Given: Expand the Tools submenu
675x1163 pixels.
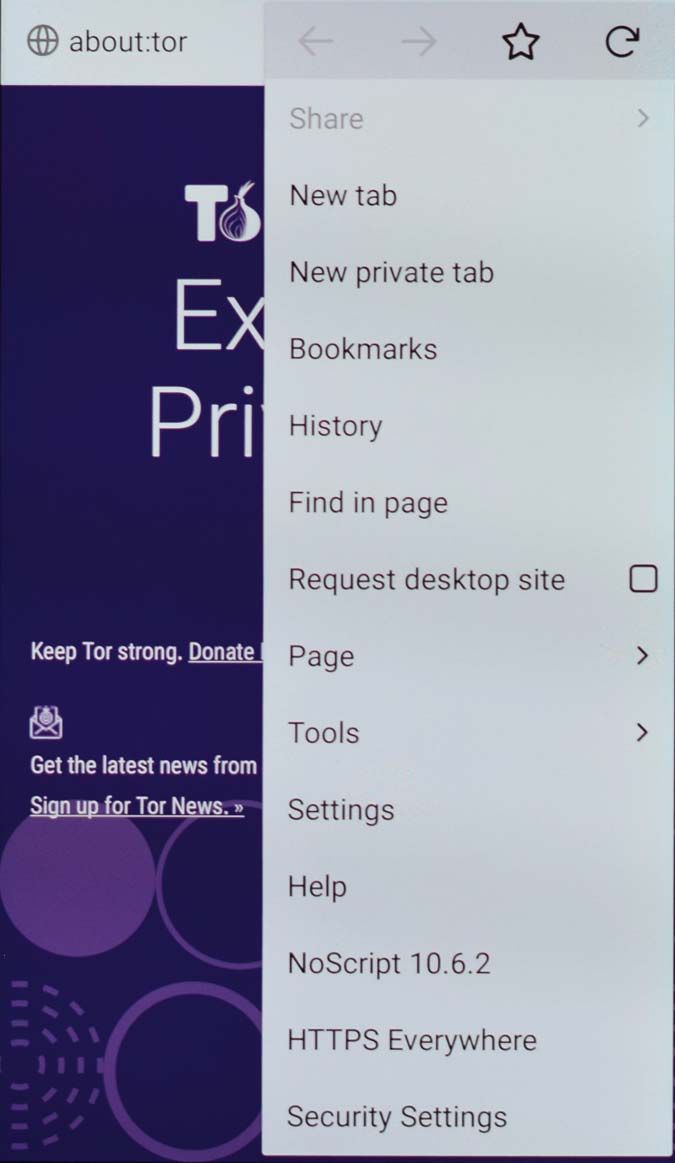Looking at the screenshot, I should (x=469, y=733).
